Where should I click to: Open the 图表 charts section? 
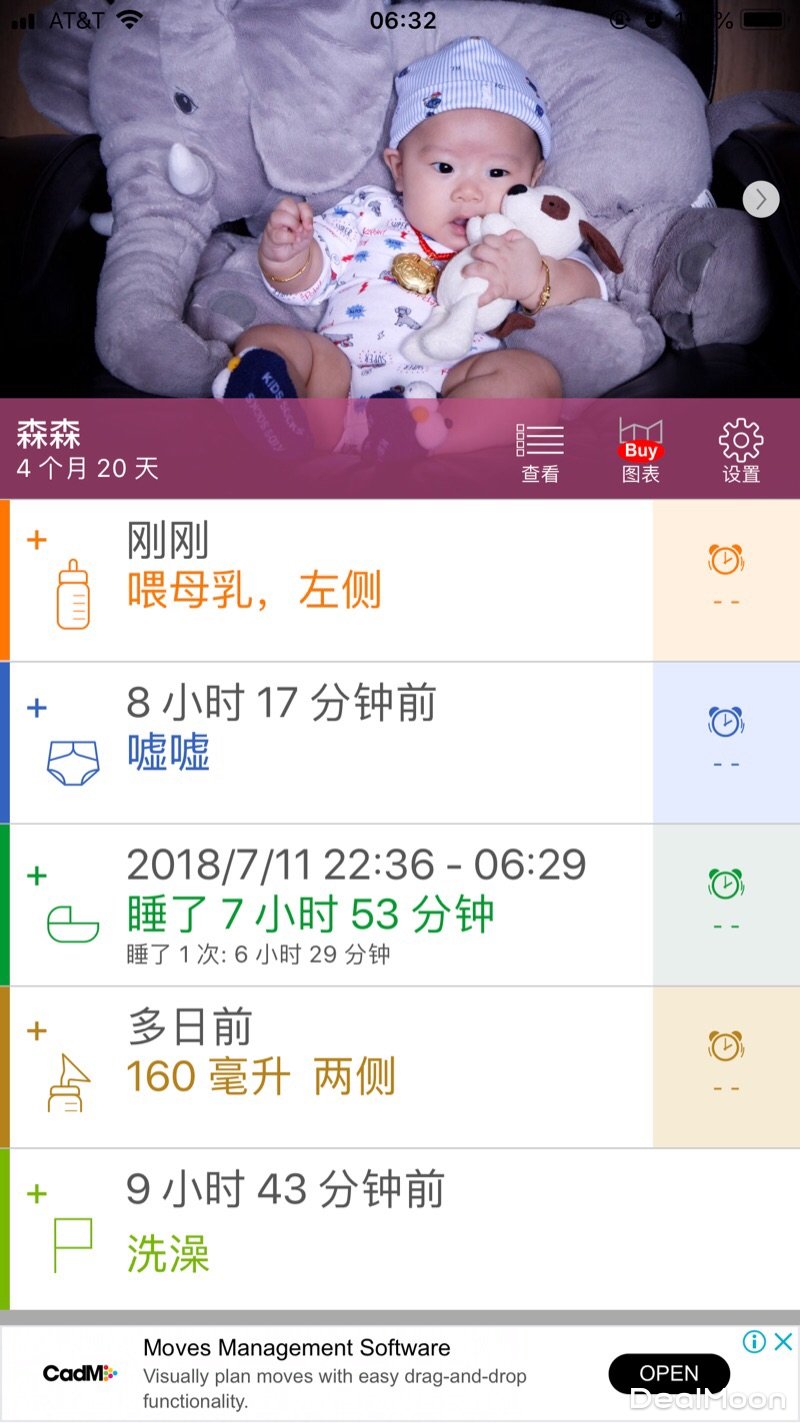(641, 450)
